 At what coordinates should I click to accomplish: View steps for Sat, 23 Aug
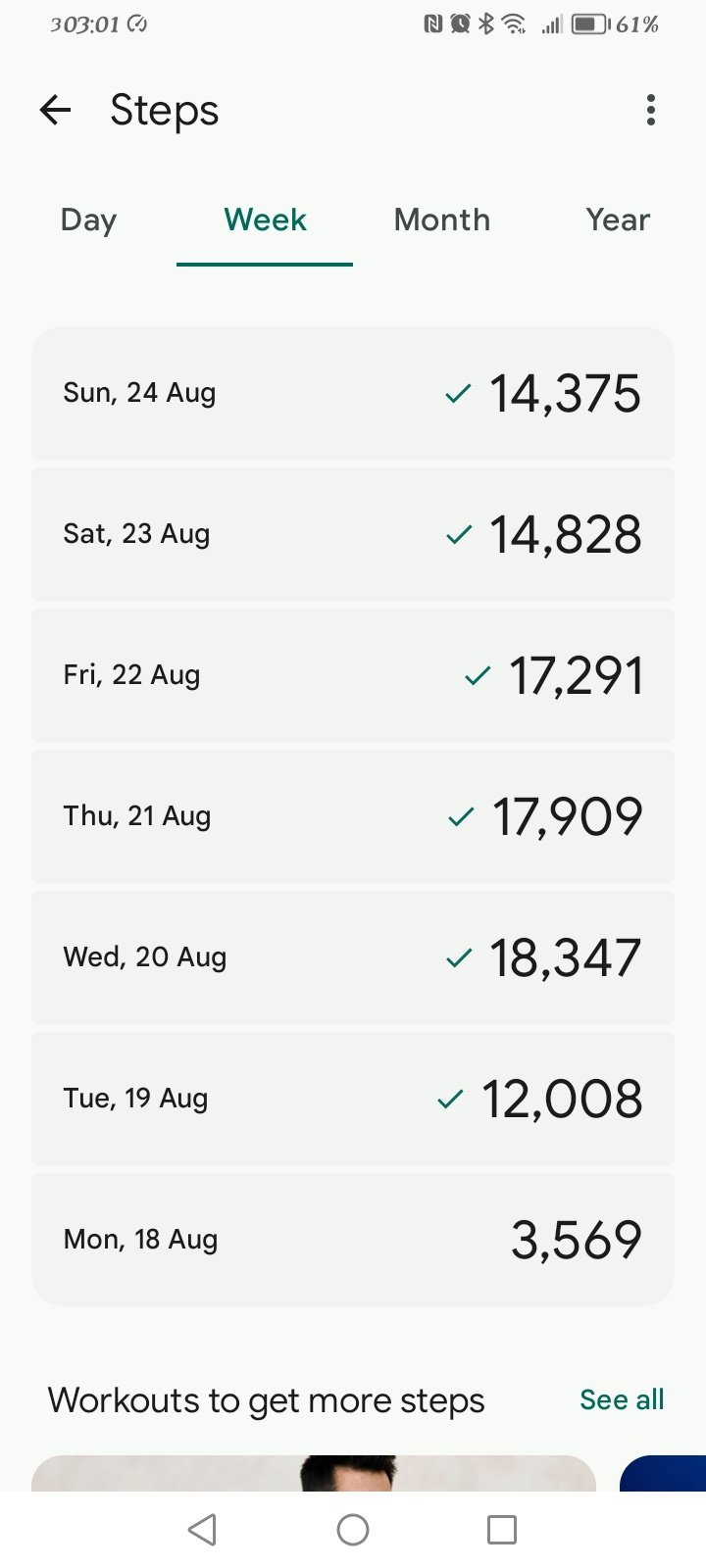(x=353, y=534)
